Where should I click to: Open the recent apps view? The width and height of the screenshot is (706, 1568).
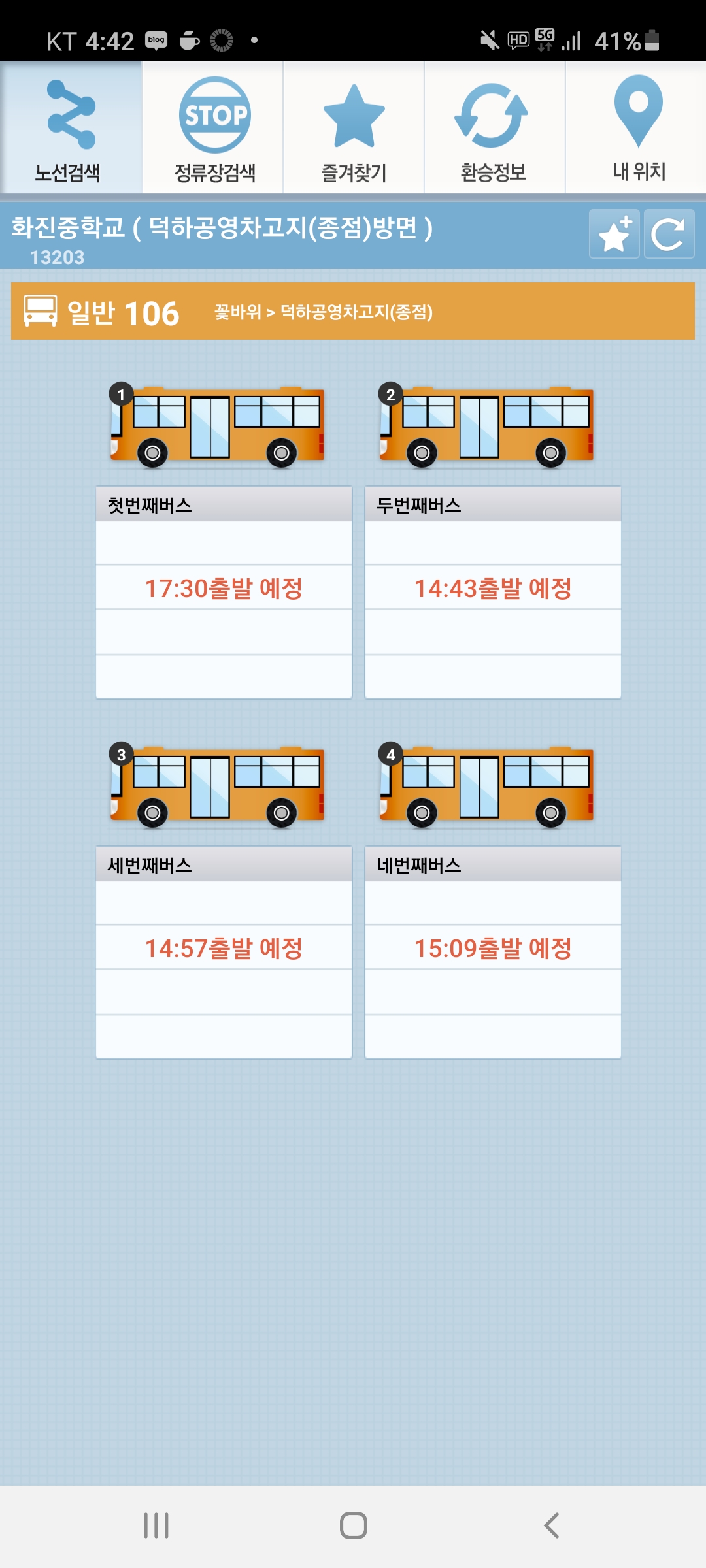click(x=156, y=1526)
